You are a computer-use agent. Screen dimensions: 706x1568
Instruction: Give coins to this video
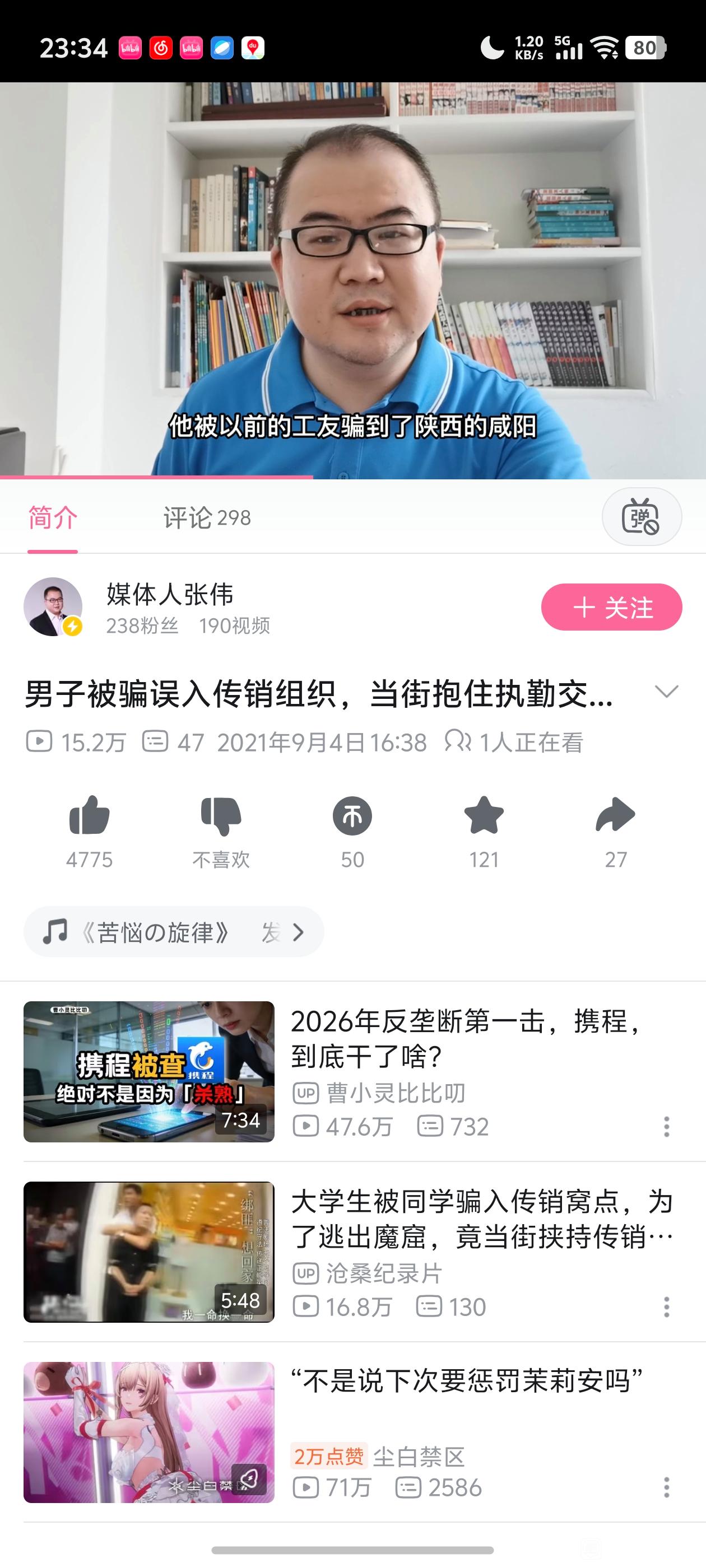click(352, 816)
